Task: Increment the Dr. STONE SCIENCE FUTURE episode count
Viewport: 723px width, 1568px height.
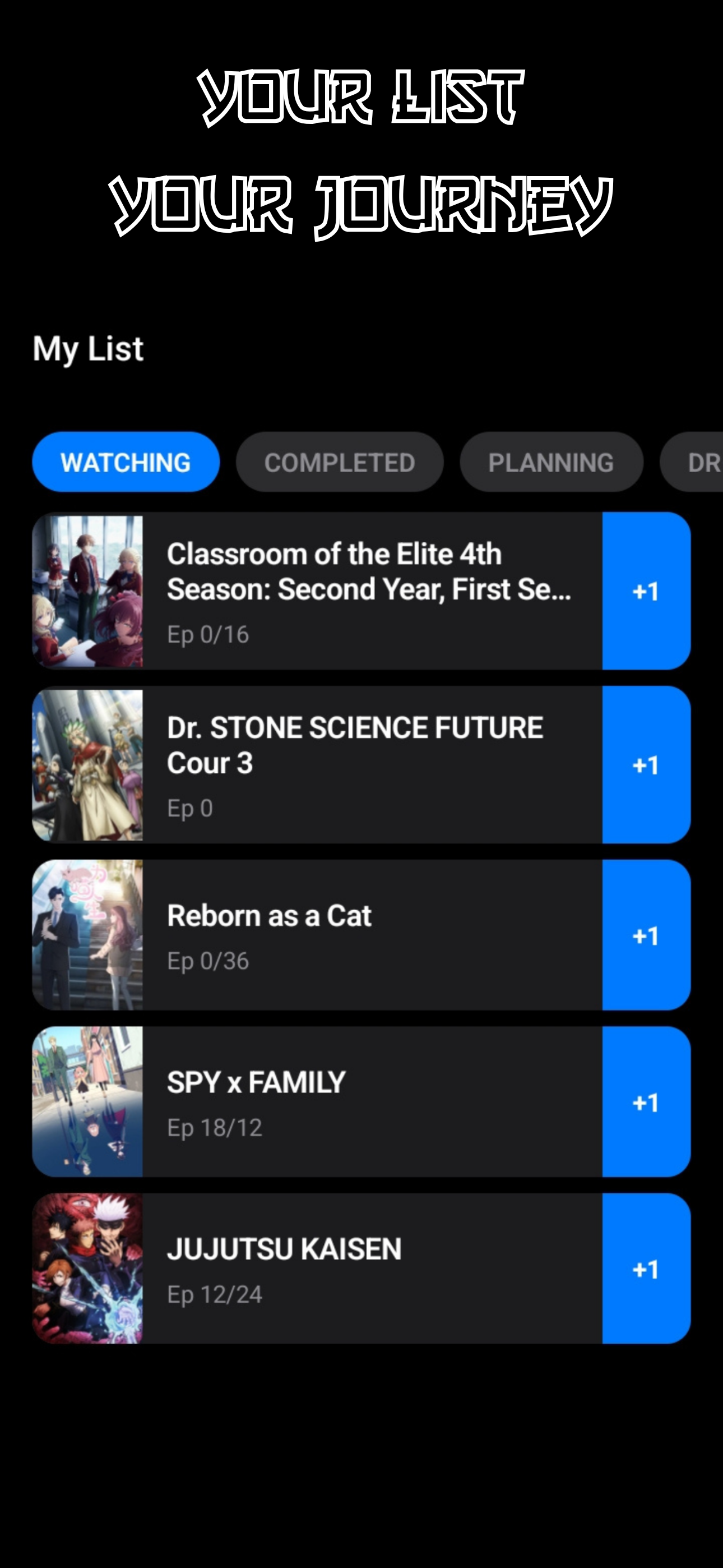Action: [x=646, y=764]
